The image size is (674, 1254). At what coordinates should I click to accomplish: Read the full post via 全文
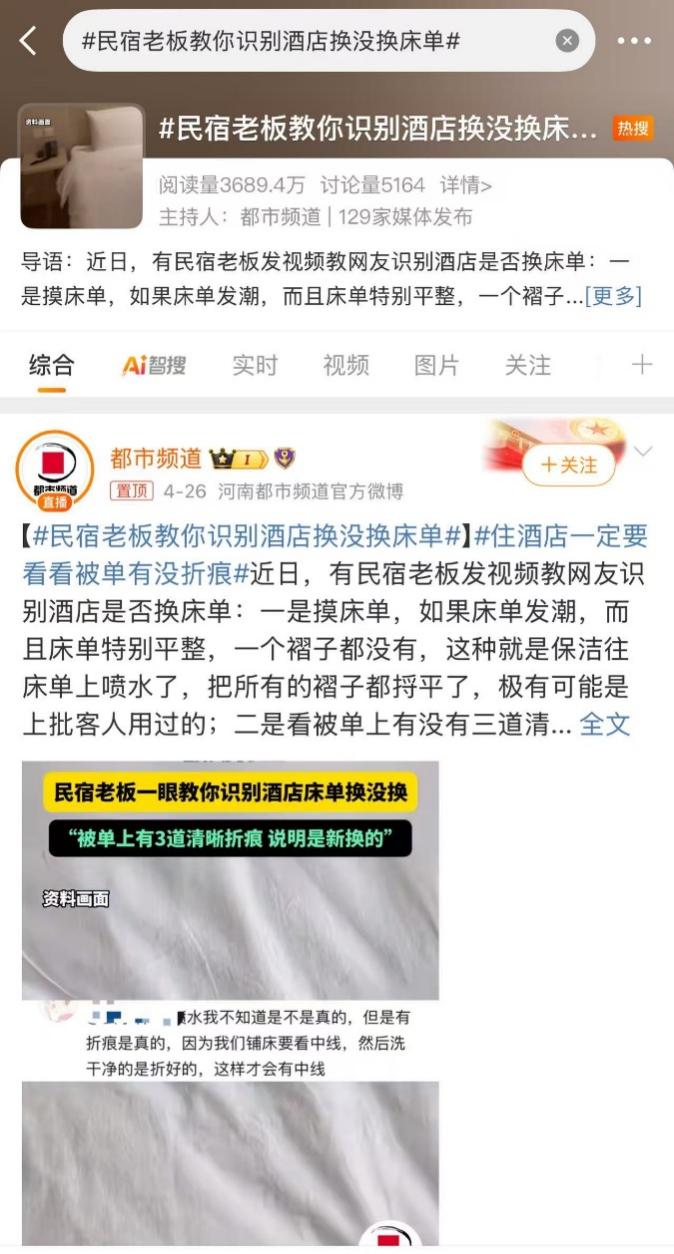click(605, 725)
